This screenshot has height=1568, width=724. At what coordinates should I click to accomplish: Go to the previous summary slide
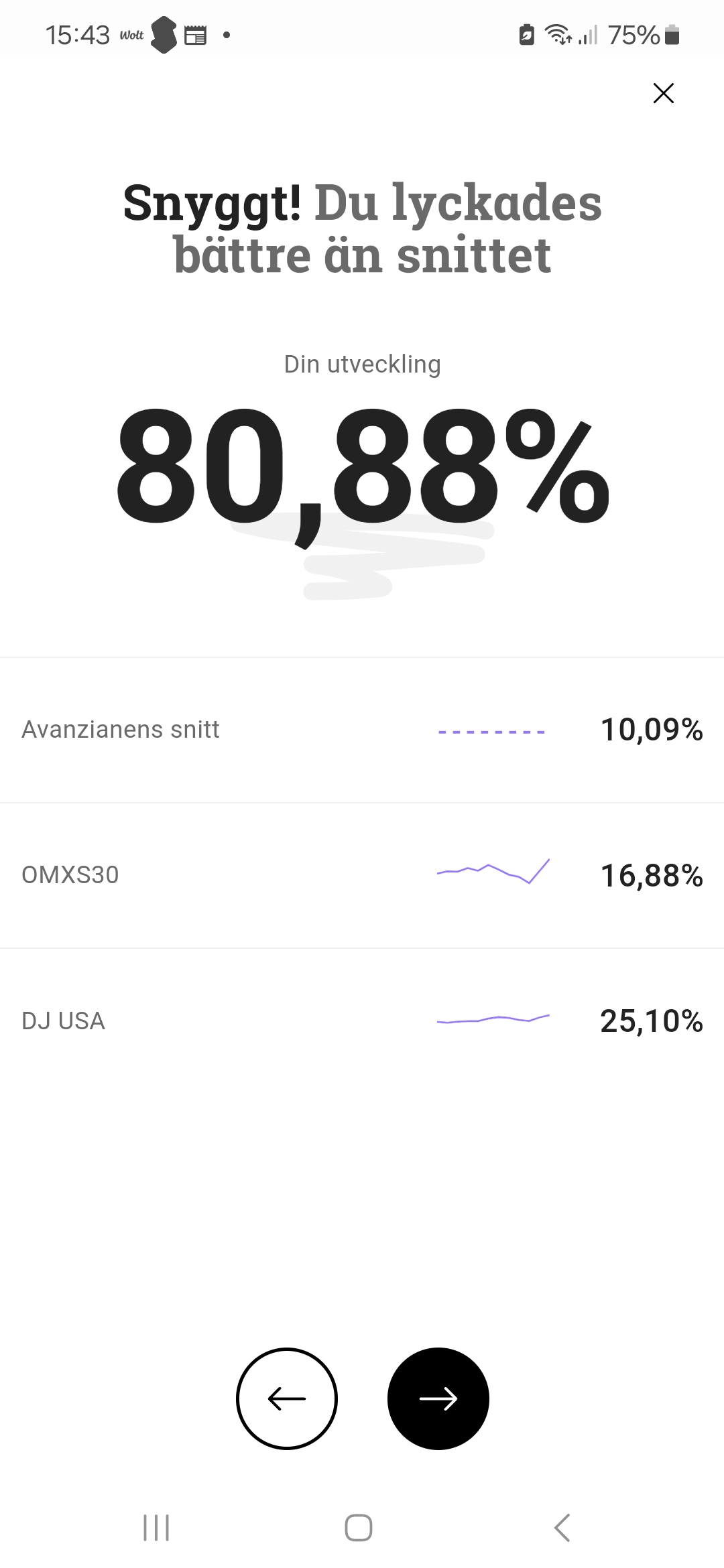point(287,1398)
